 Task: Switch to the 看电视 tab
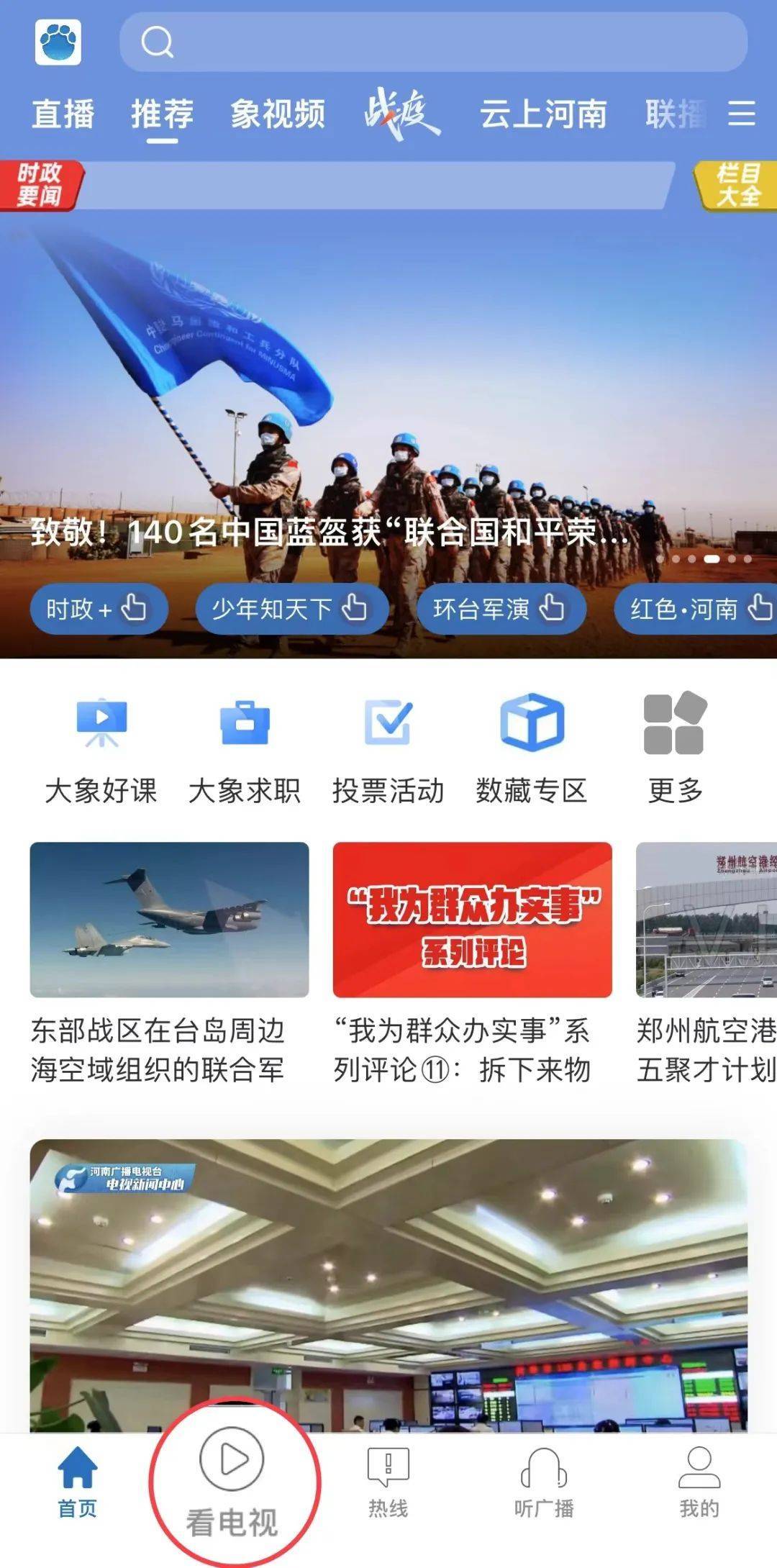232,1484
